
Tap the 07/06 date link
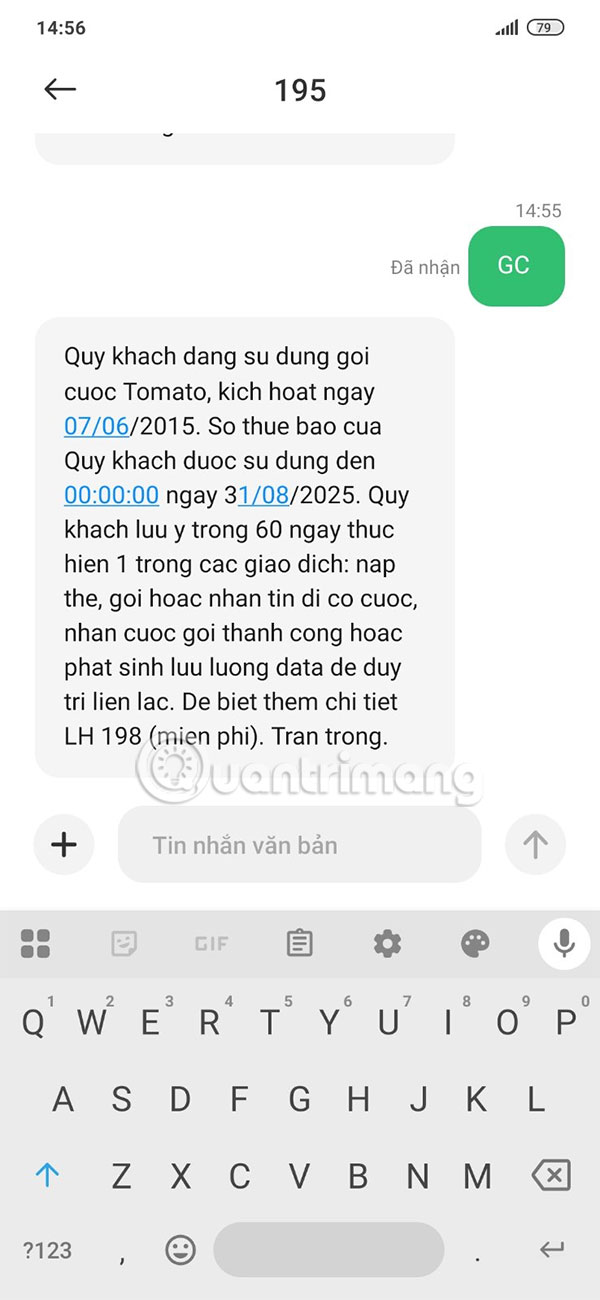[x=97, y=425]
